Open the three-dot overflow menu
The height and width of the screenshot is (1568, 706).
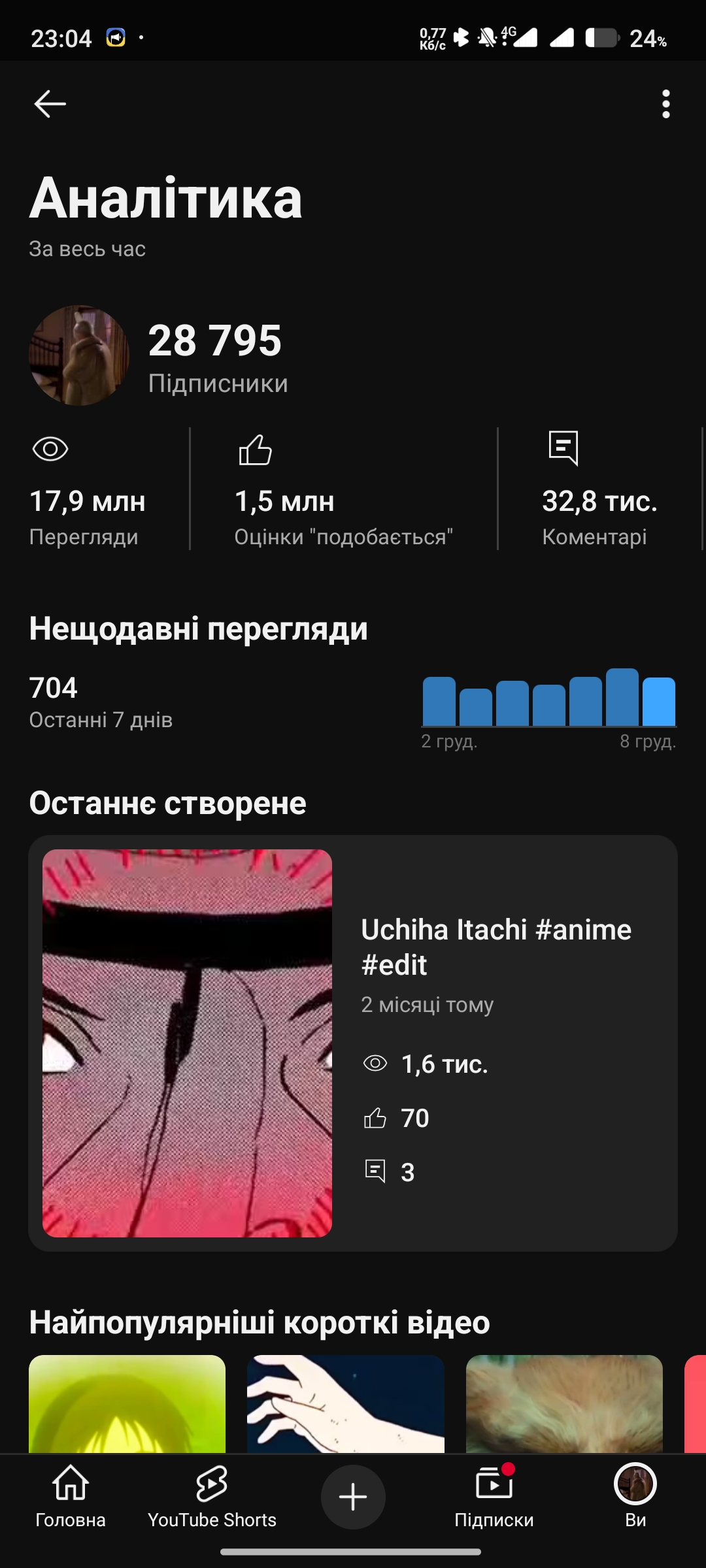(665, 104)
